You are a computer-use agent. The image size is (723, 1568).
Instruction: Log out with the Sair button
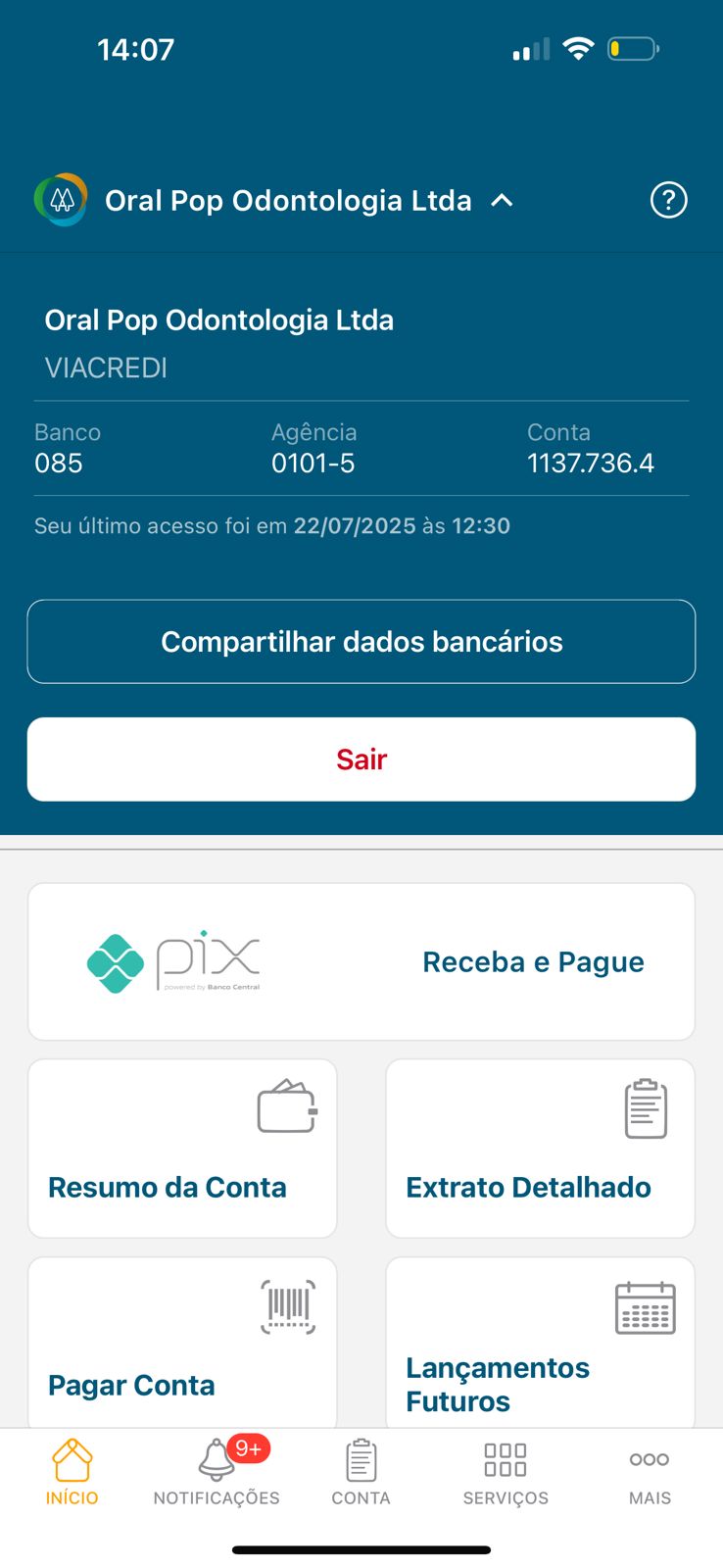(x=361, y=759)
